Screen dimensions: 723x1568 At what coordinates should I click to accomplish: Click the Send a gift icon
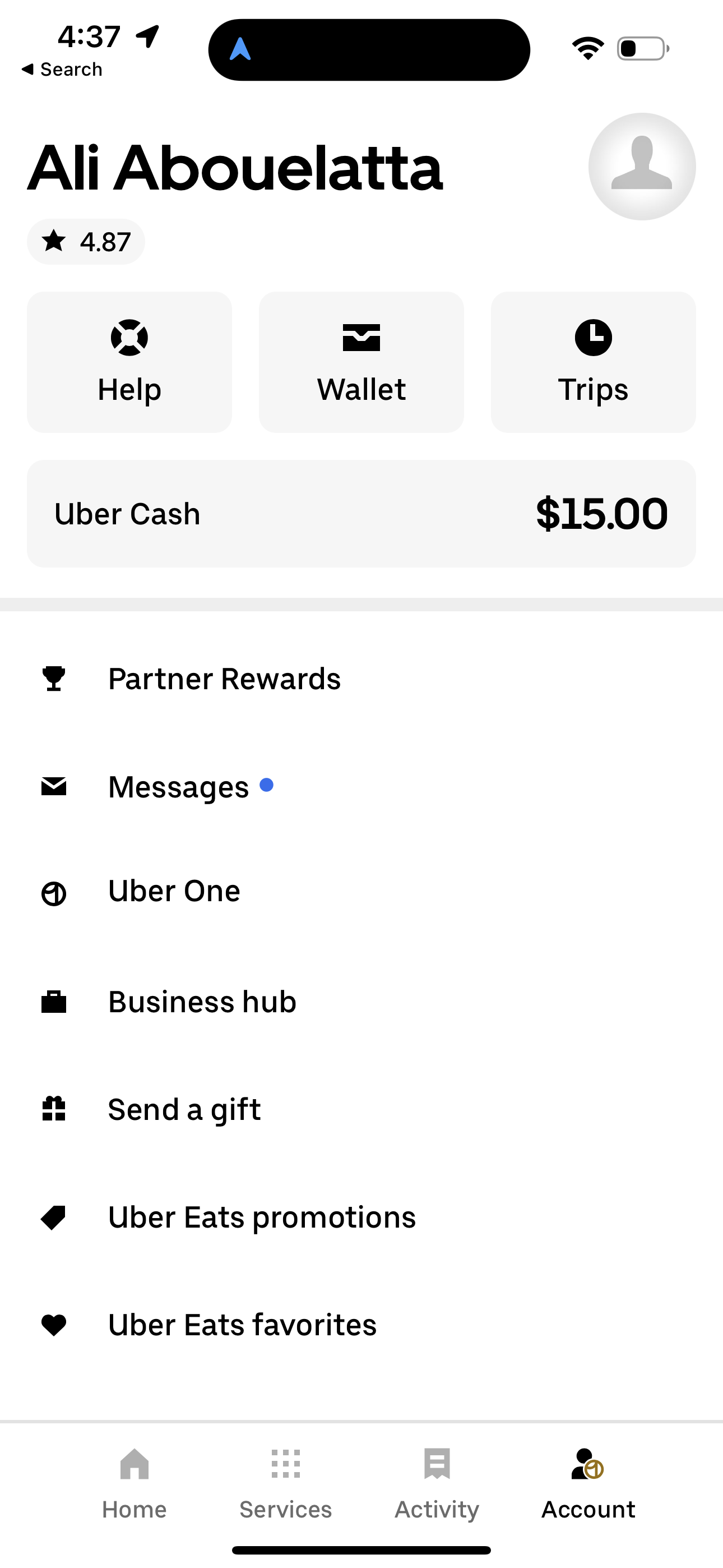point(54,1109)
